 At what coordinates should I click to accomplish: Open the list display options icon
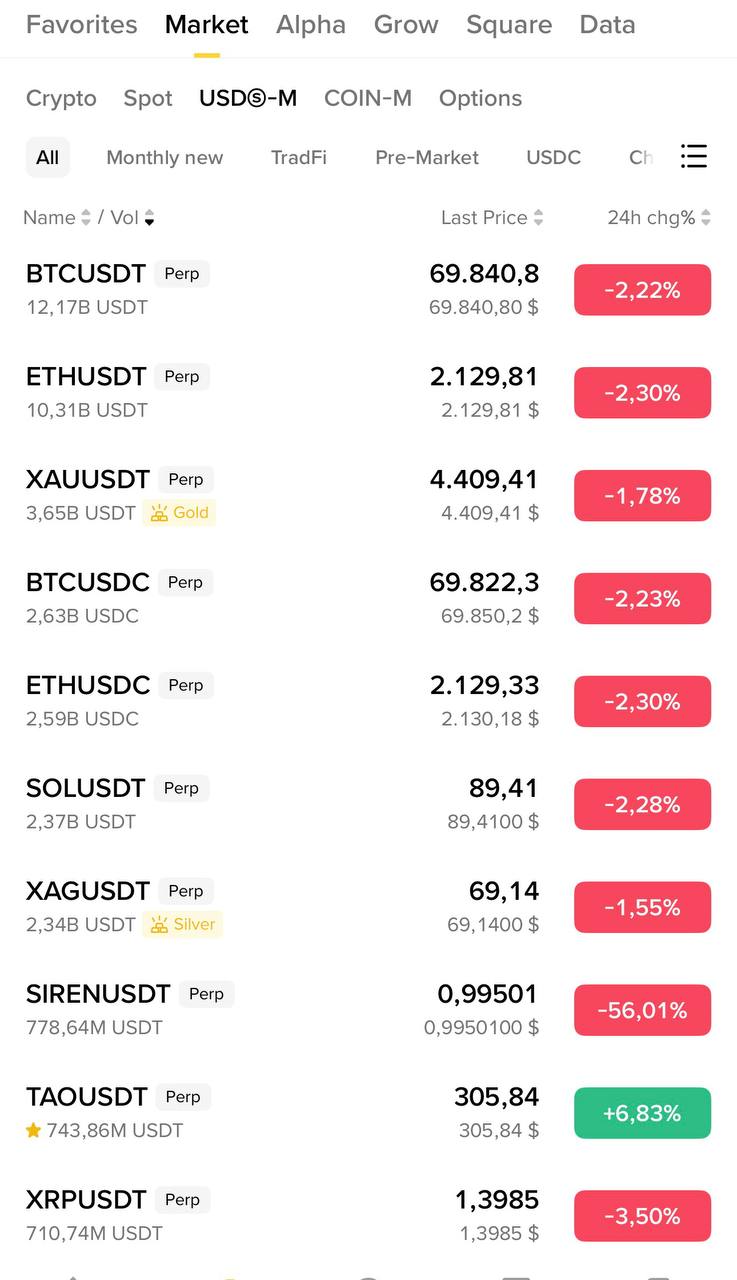point(694,157)
